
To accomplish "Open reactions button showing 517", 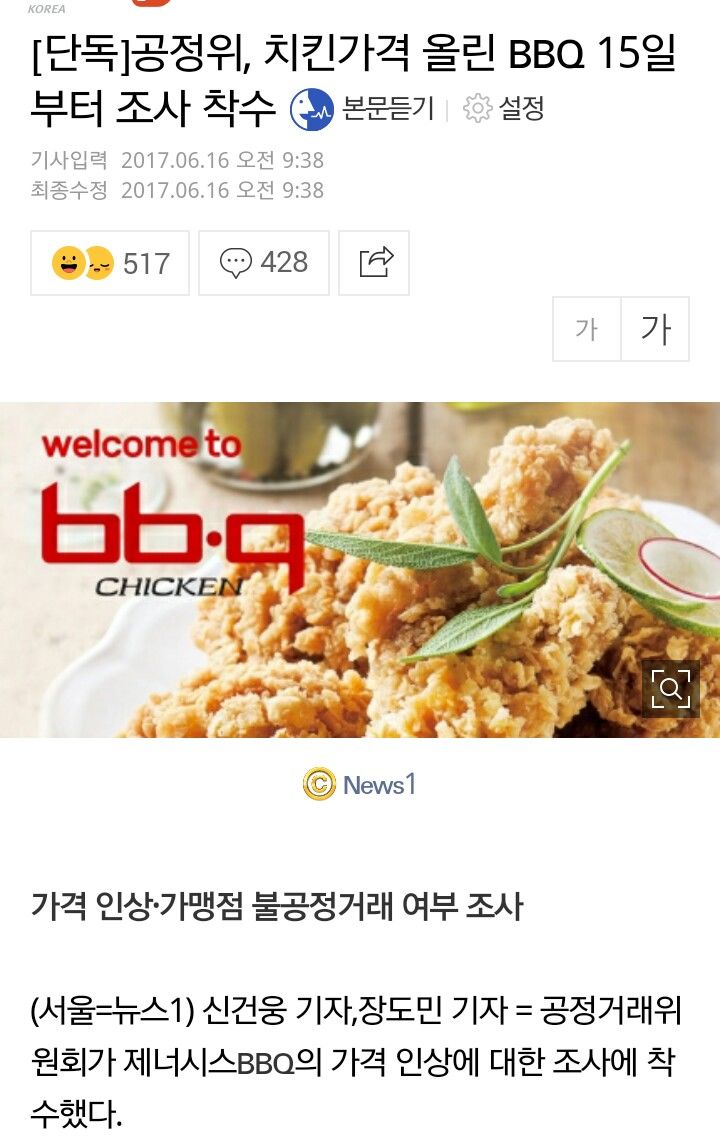I will (x=110, y=263).
